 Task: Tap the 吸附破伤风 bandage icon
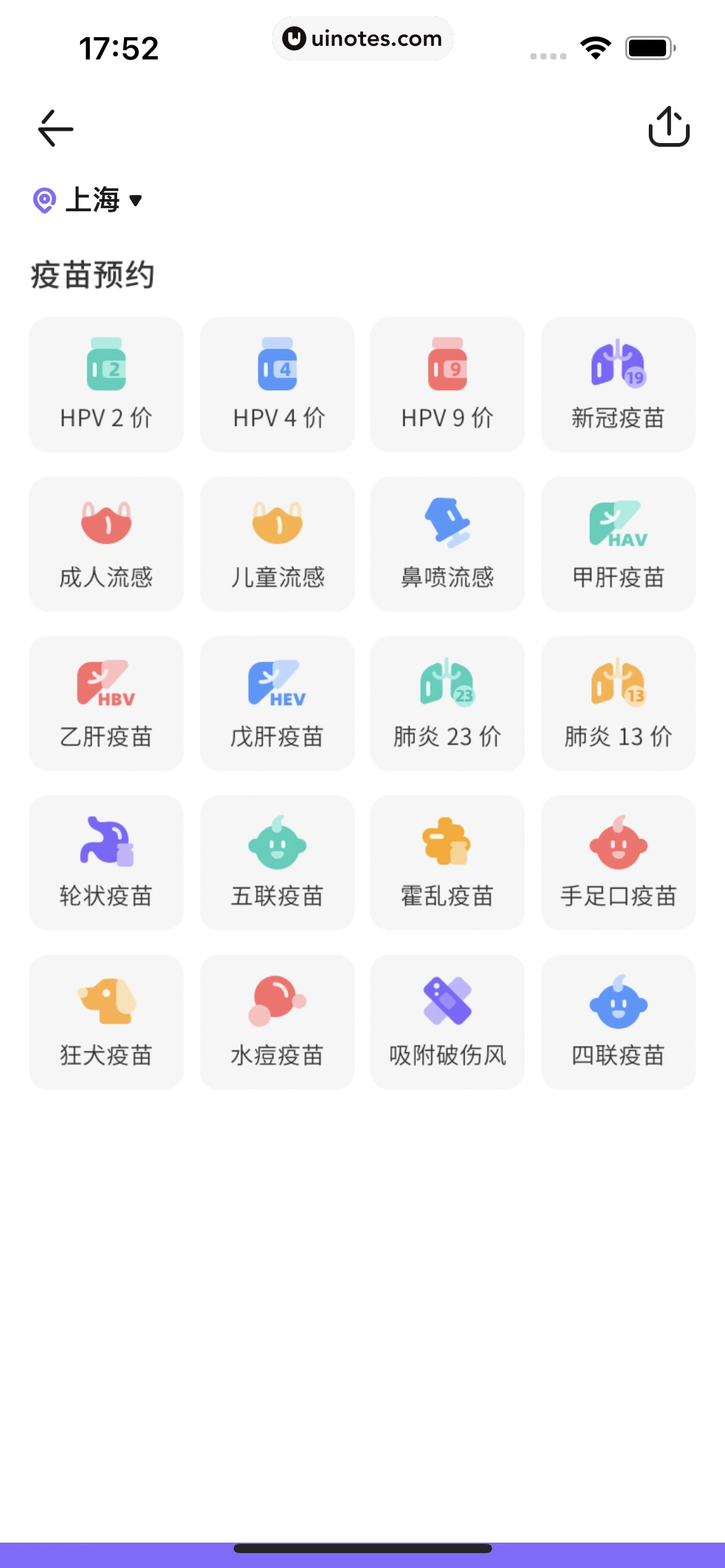[x=447, y=1003]
